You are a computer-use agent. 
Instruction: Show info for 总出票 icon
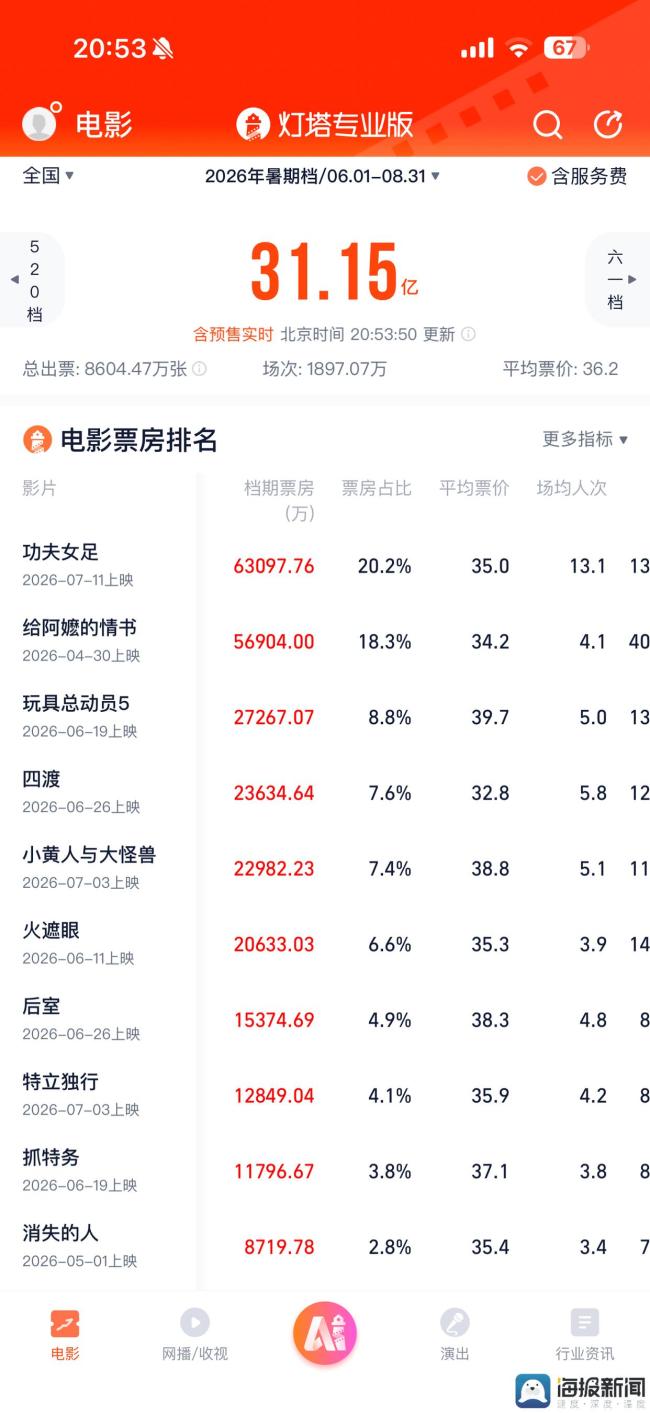coord(199,369)
